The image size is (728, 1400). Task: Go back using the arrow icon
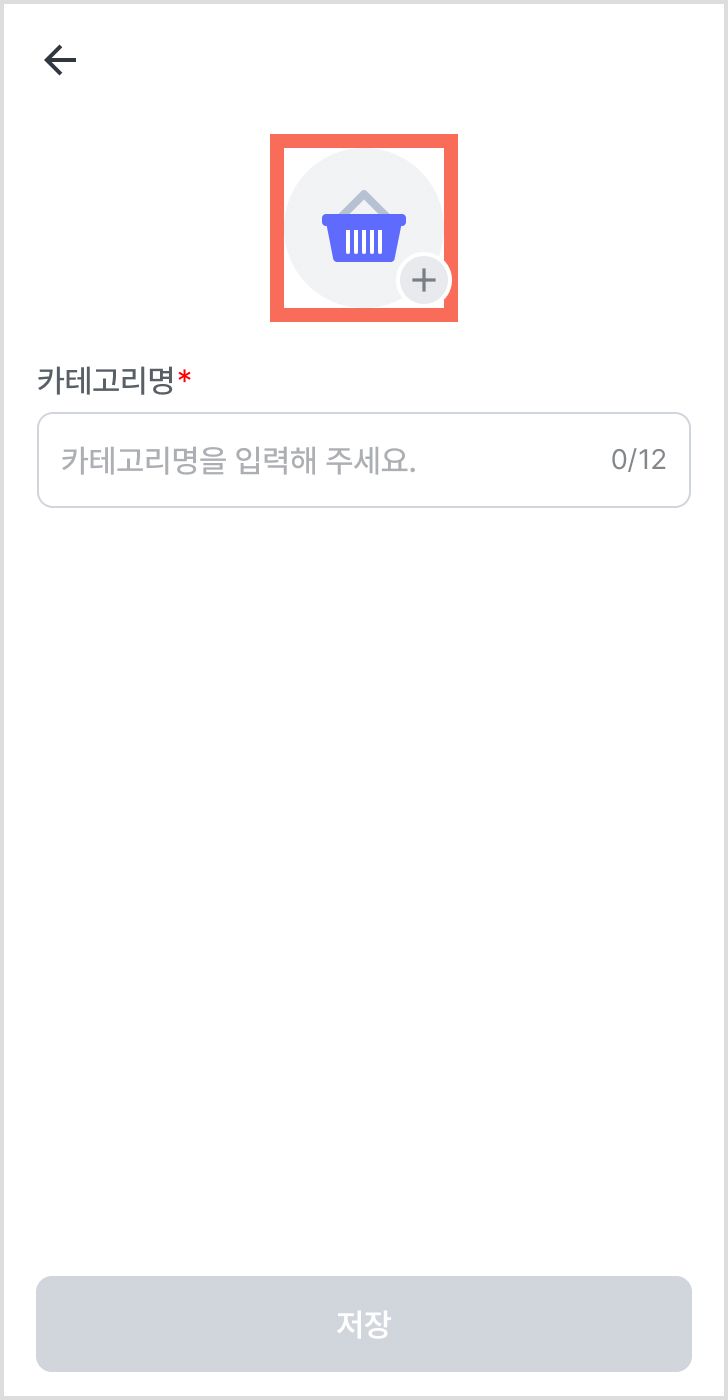[x=60, y=61]
